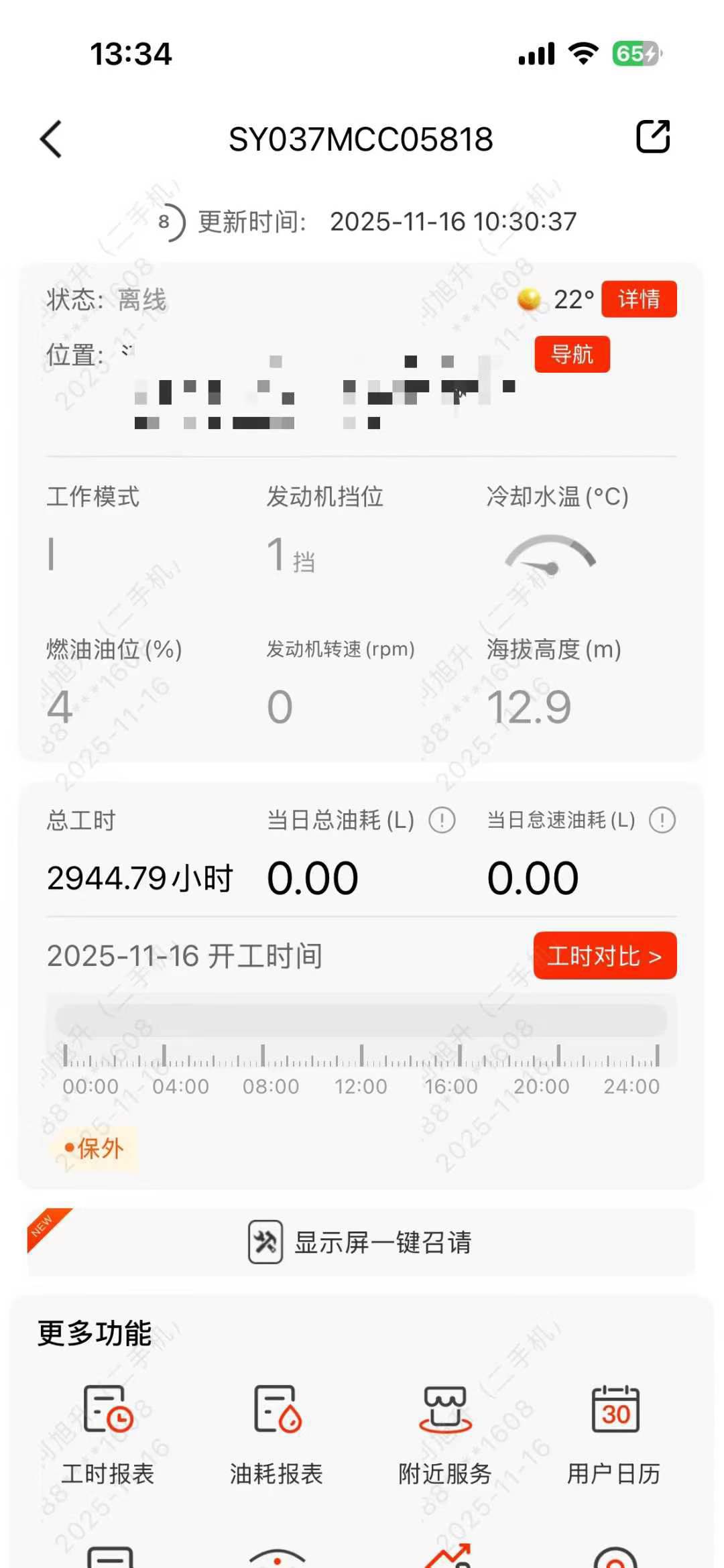This screenshot has width=724, height=1568.
Task: Tap the wrench icon on 显示屏一键召请 bar
Action: [x=266, y=1243]
